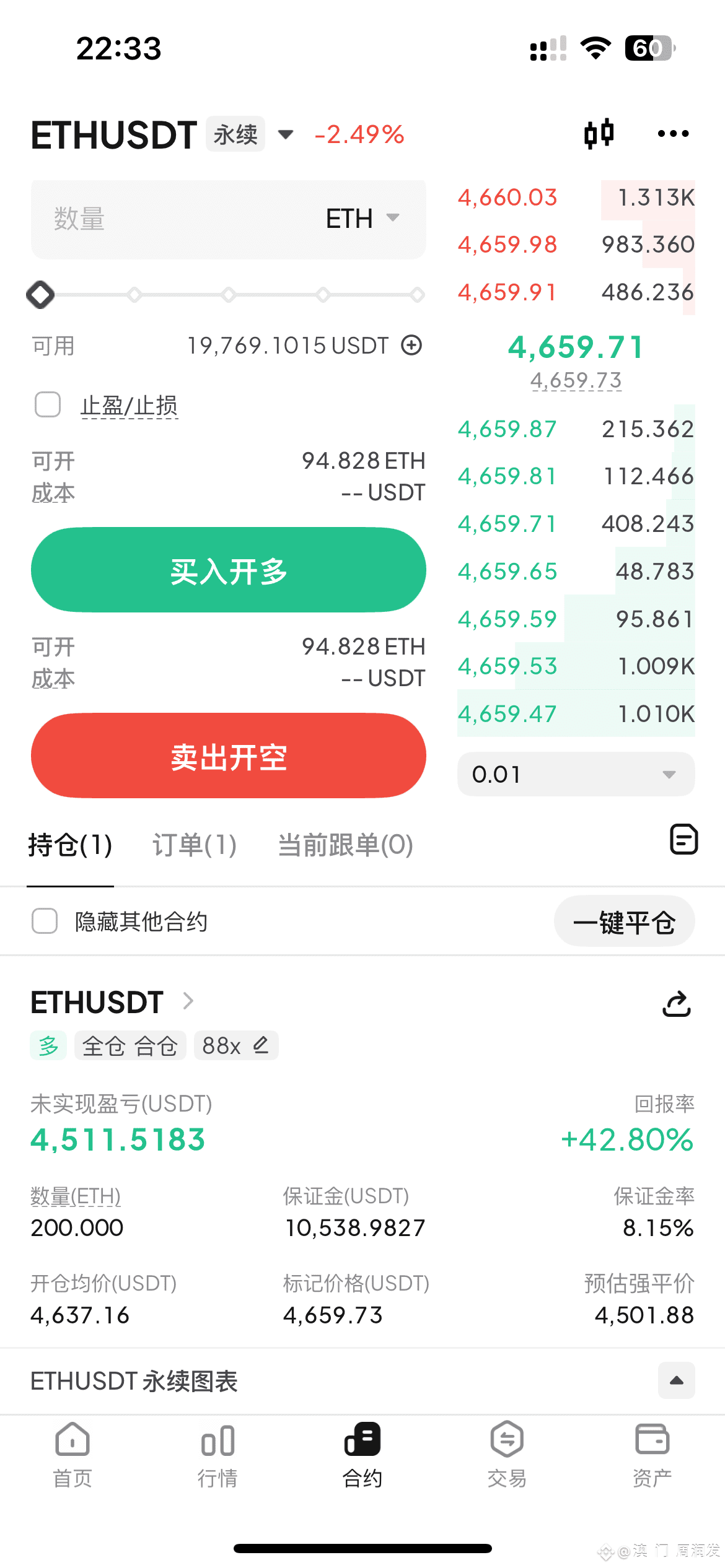This screenshot has width=725, height=1568.
Task: Tap 一键平仓 to close all positions
Action: (624, 921)
